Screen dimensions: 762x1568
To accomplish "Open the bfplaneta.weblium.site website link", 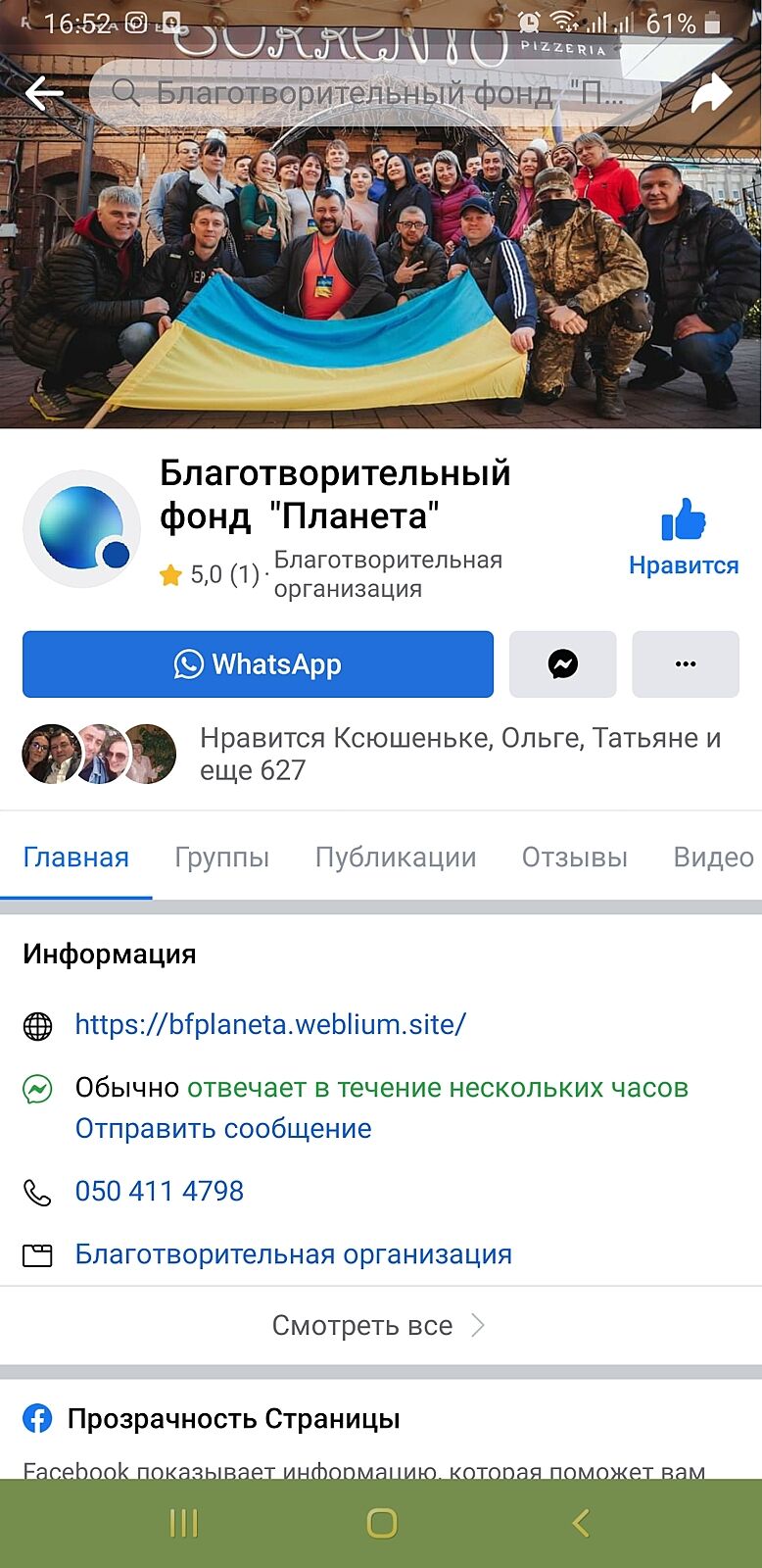I will pyautogui.click(x=270, y=1024).
